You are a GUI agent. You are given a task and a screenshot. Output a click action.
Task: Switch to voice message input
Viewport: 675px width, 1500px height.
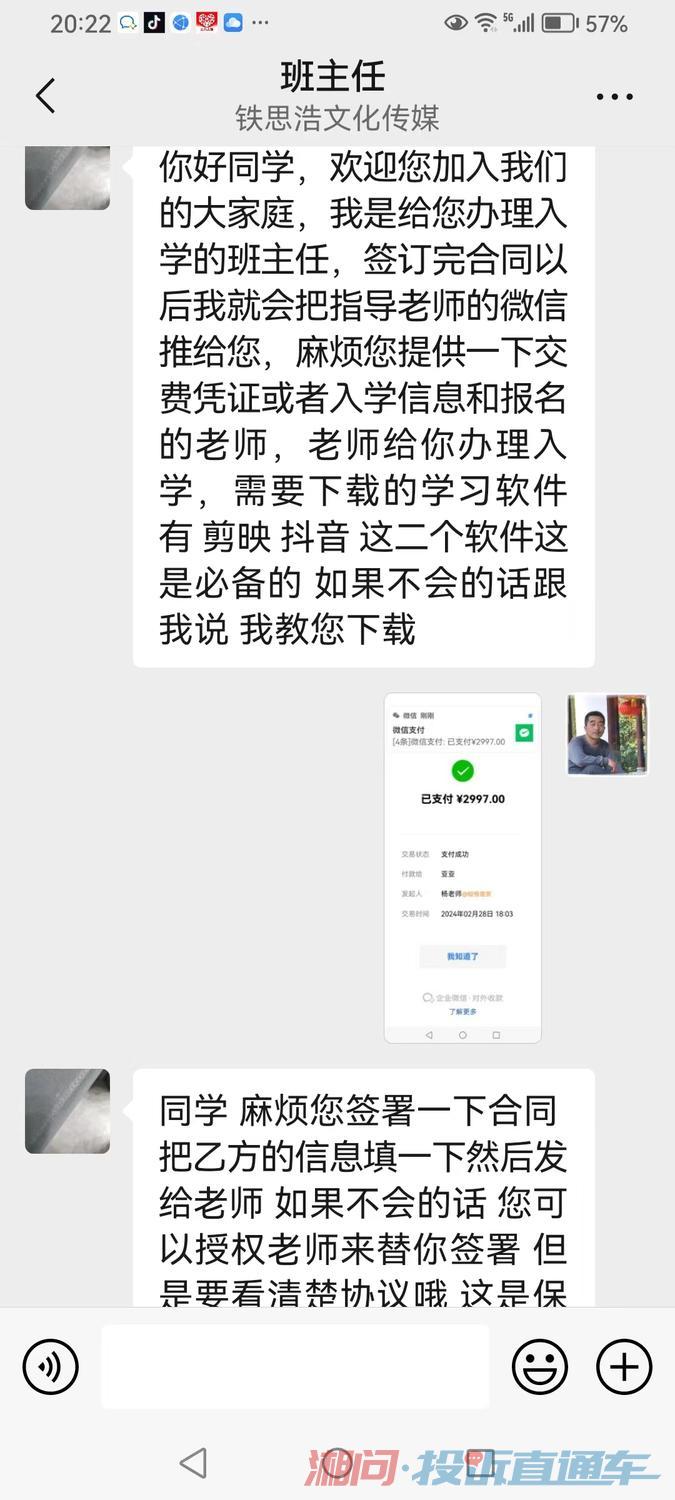50,1367
